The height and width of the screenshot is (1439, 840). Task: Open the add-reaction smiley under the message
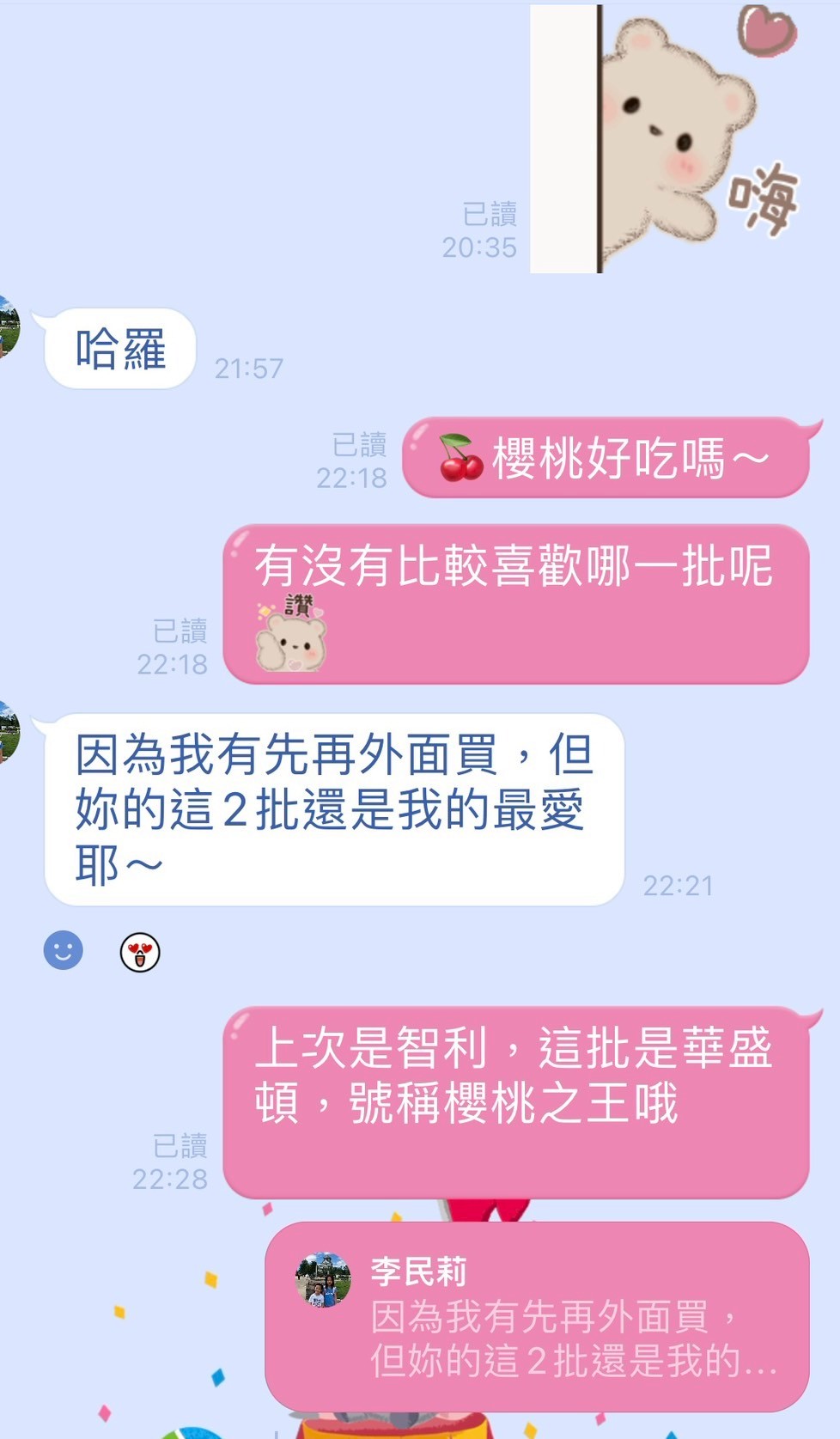pos(64,951)
